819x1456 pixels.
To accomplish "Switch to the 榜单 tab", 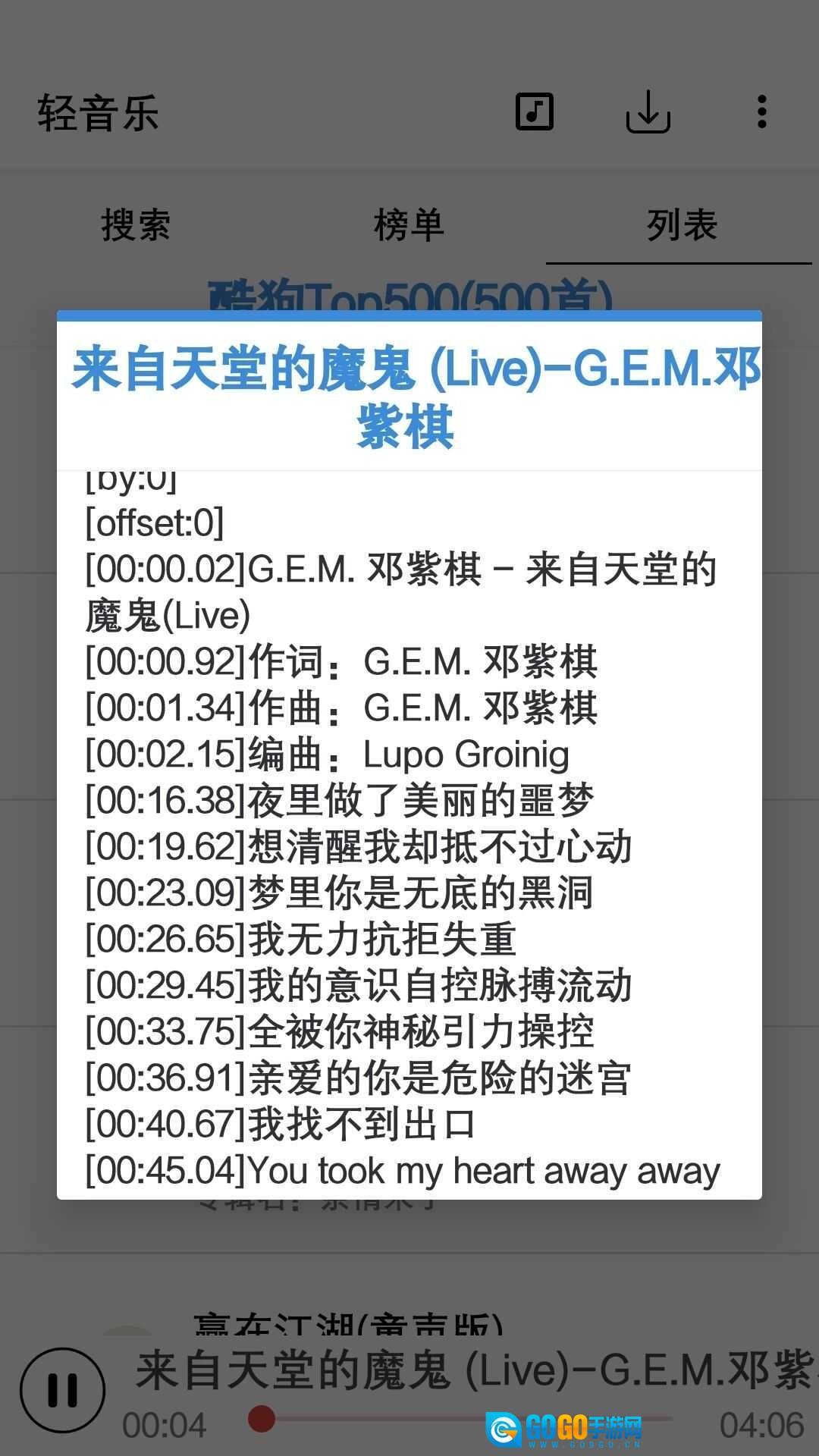I will coord(409,225).
